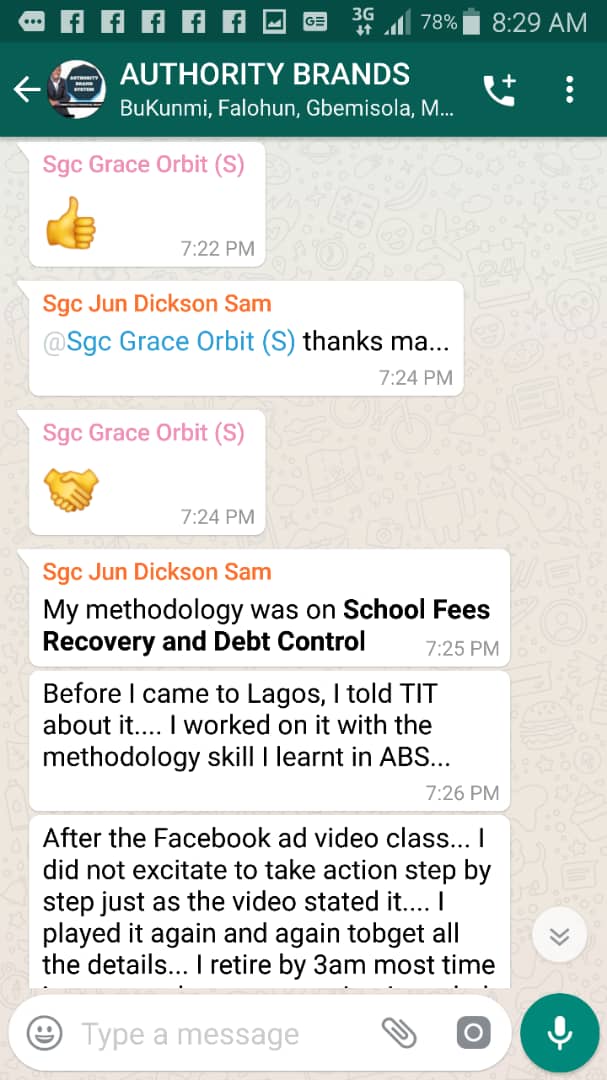Attach a file with the paperclip
The height and width of the screenshot is (1080, 607).
[399, 1033]
